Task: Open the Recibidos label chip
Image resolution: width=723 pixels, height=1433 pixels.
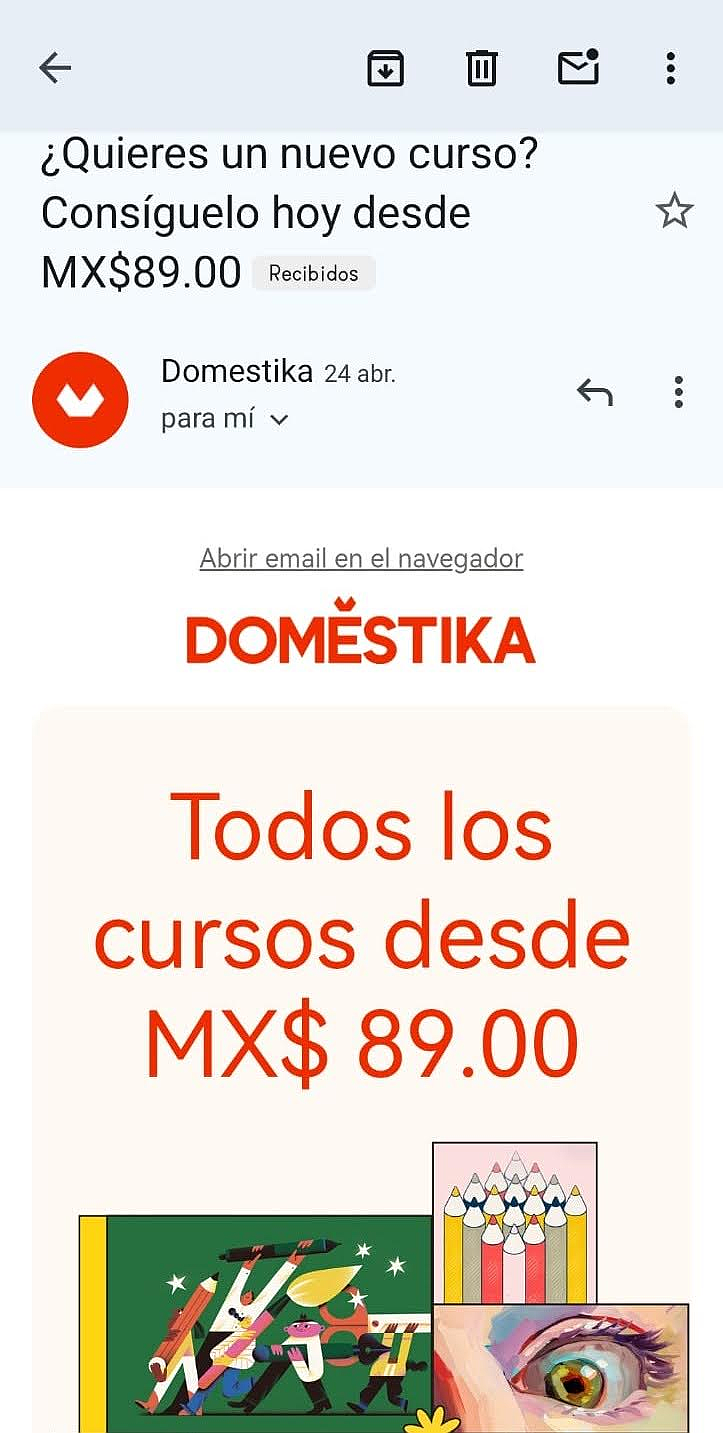Action: [x=313, y=272]
